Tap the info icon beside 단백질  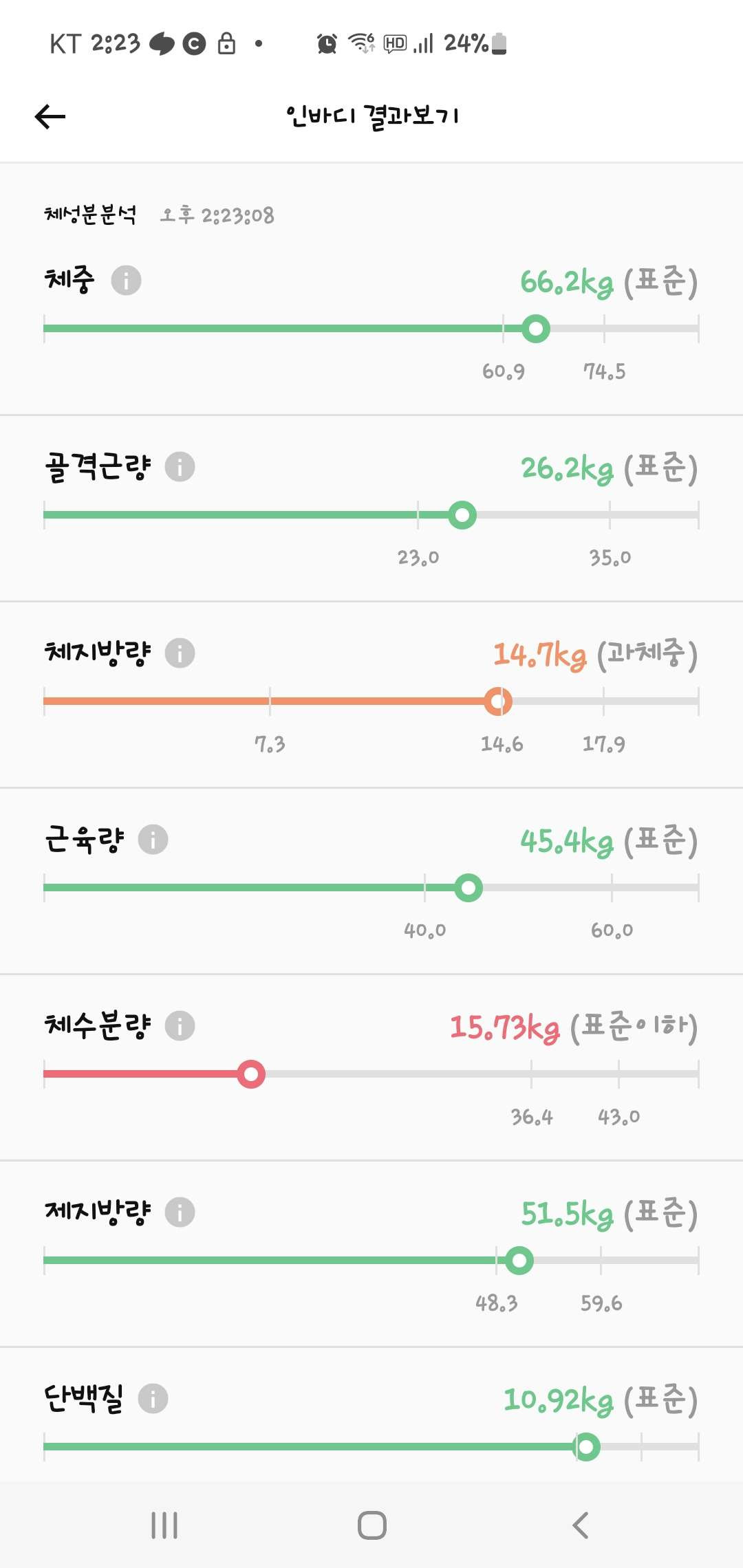pyautogui.click(x=153, y=1399)
